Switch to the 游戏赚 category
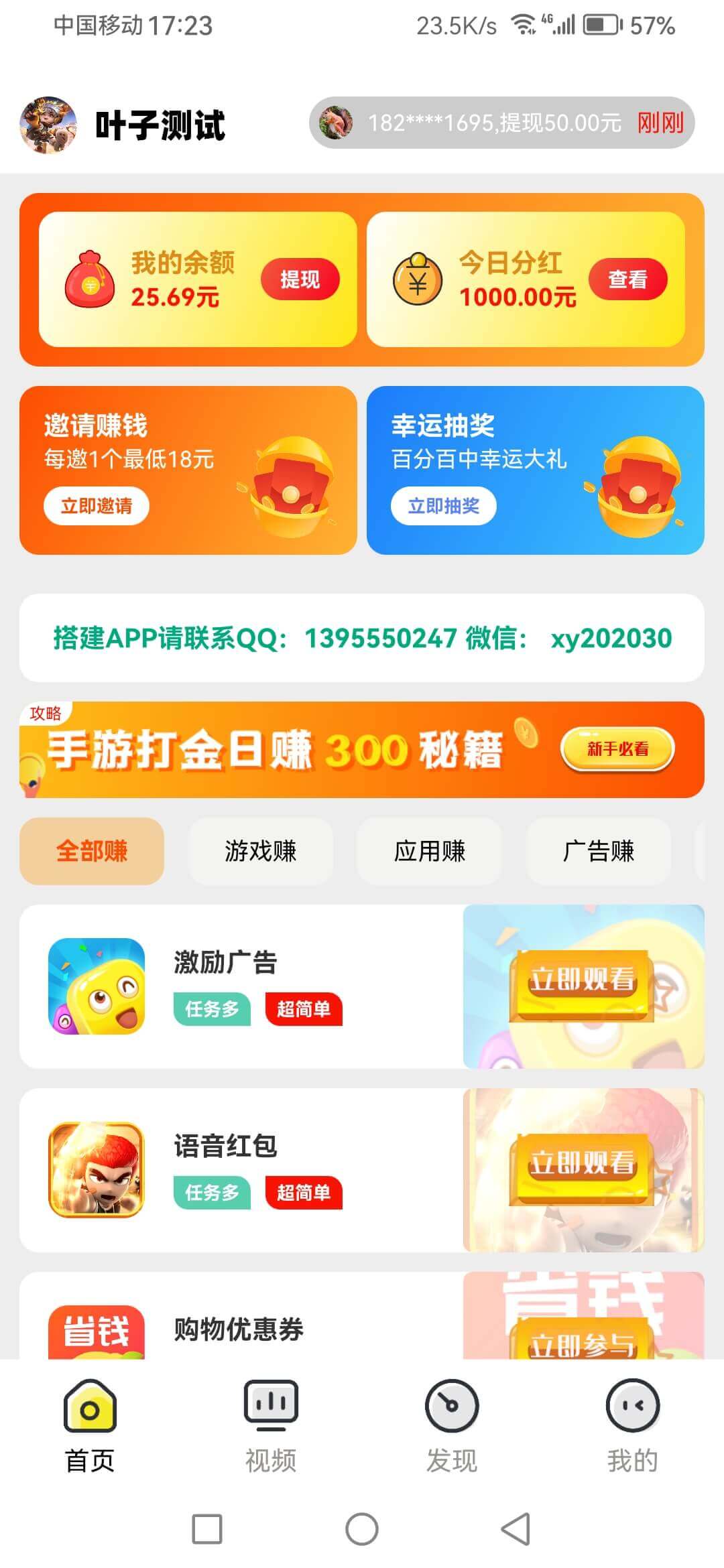 (x=261, y=851)
